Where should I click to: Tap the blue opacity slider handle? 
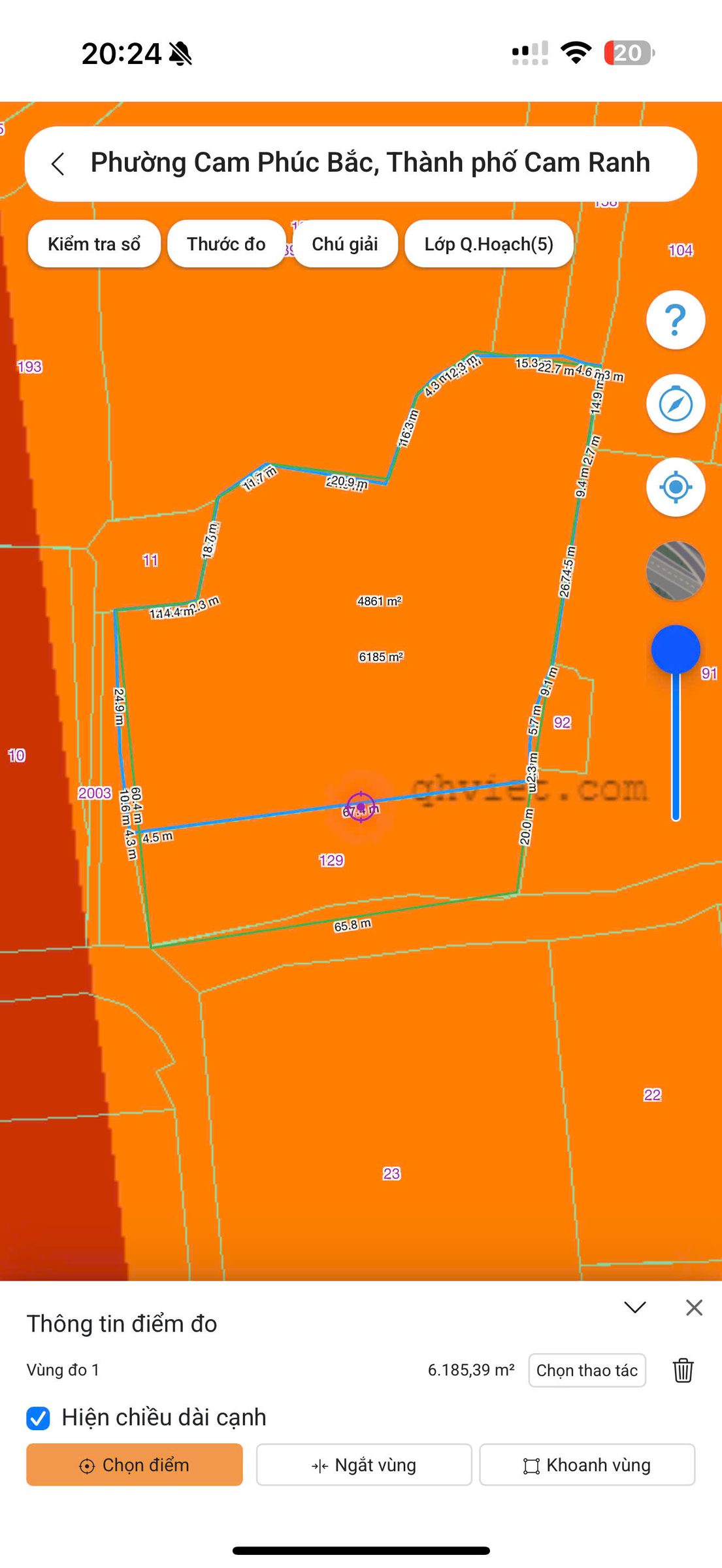(676, 649)
